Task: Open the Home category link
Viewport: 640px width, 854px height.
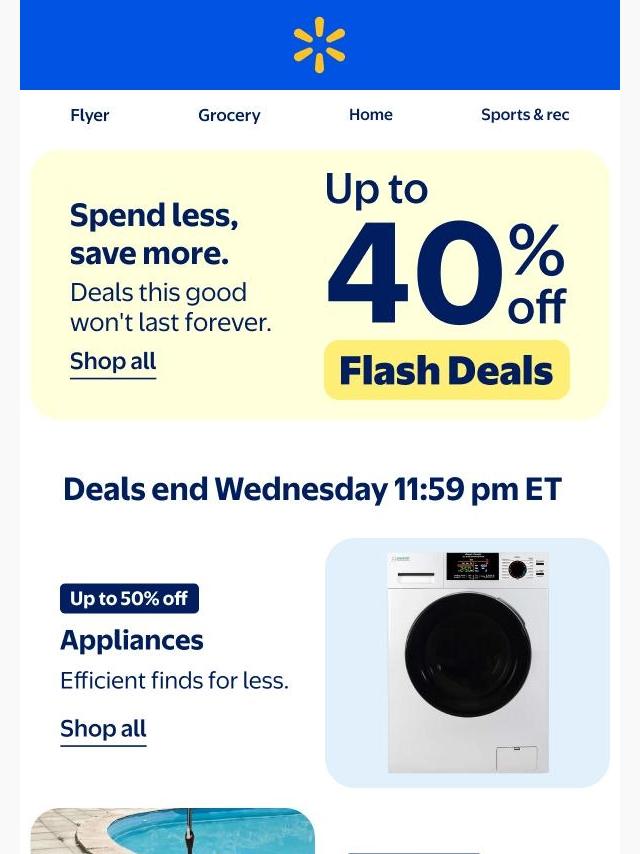Action: pos(370,115)
